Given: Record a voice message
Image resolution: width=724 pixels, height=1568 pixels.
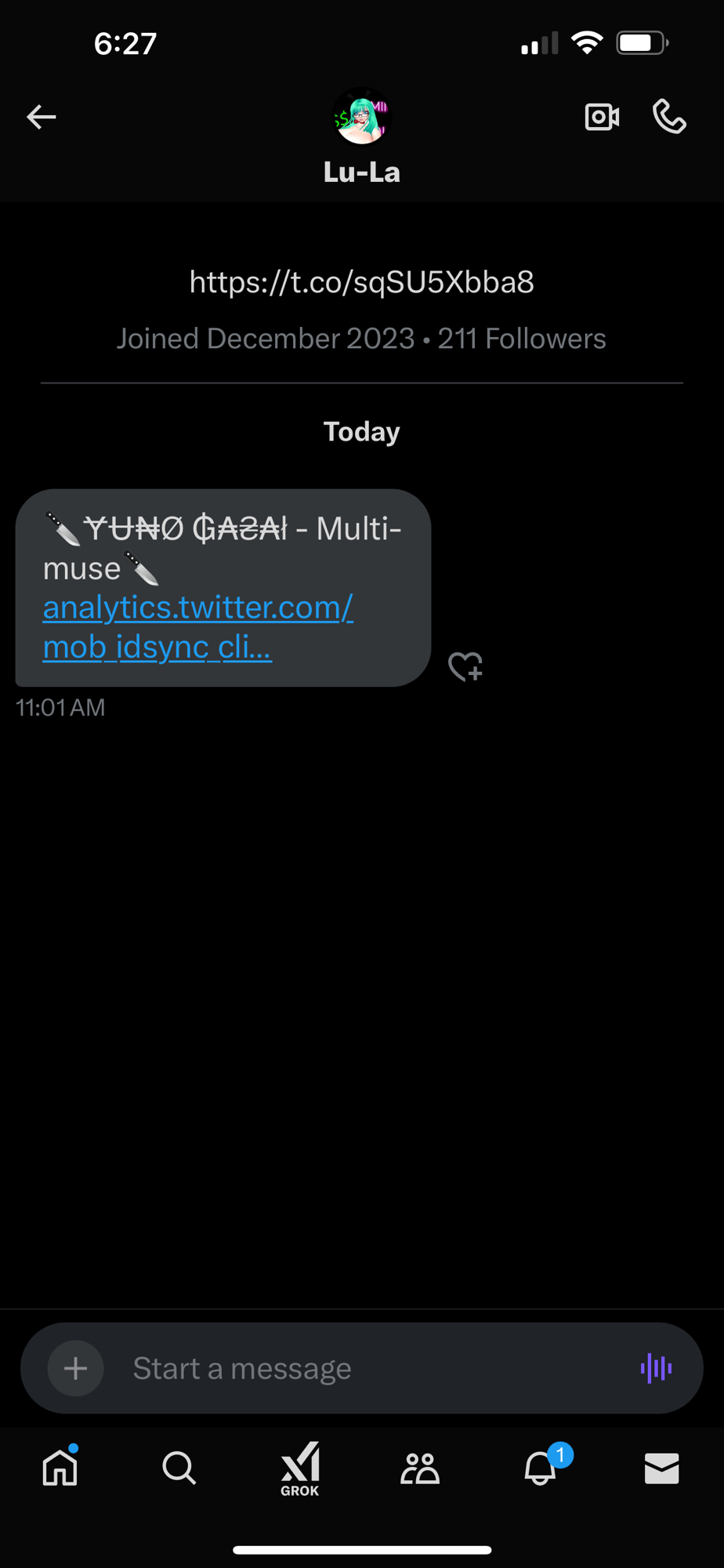Looking at the screenshot, I should [656, 1369].
